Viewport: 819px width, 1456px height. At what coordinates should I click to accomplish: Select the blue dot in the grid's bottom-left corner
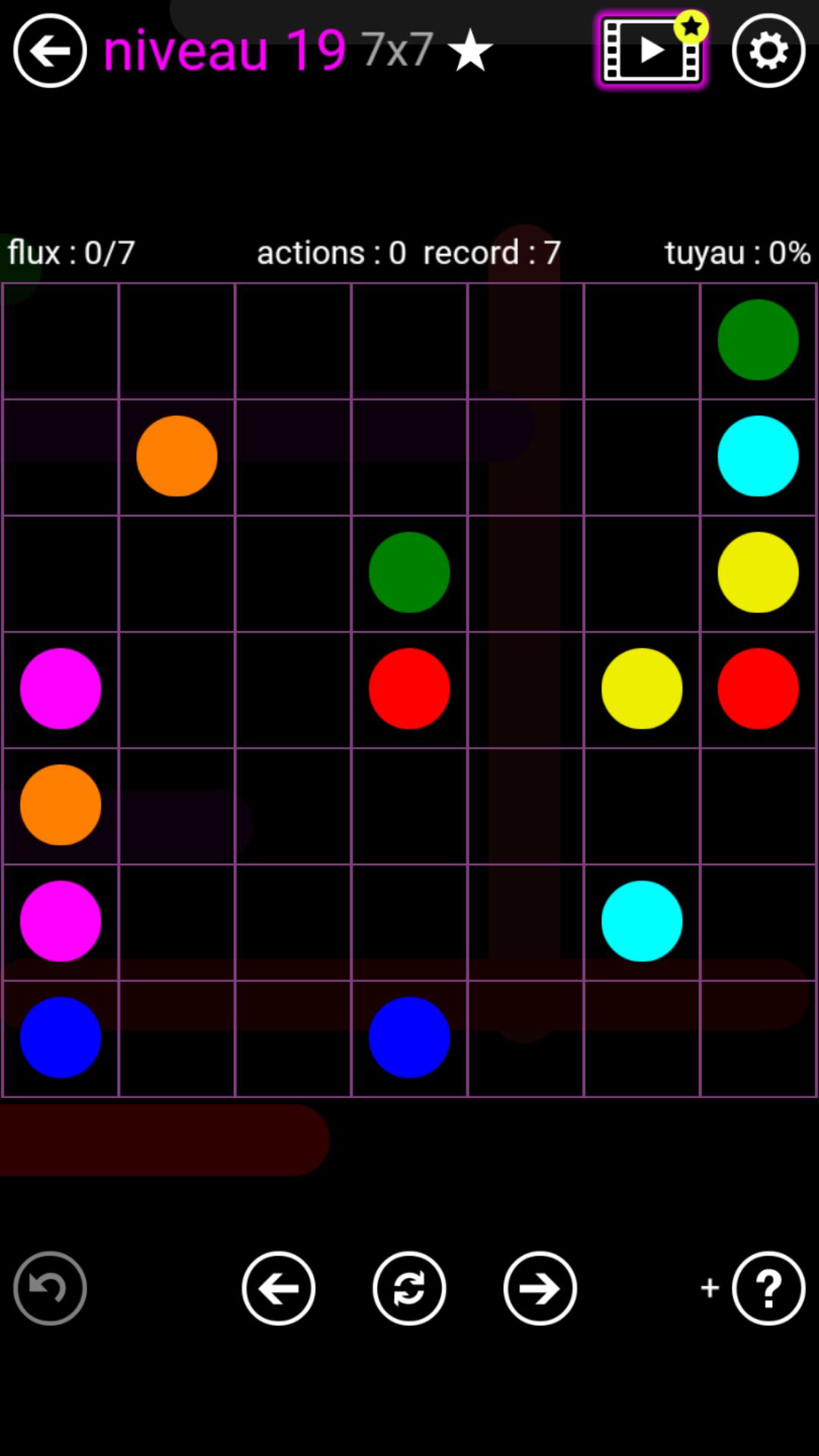61,1037
